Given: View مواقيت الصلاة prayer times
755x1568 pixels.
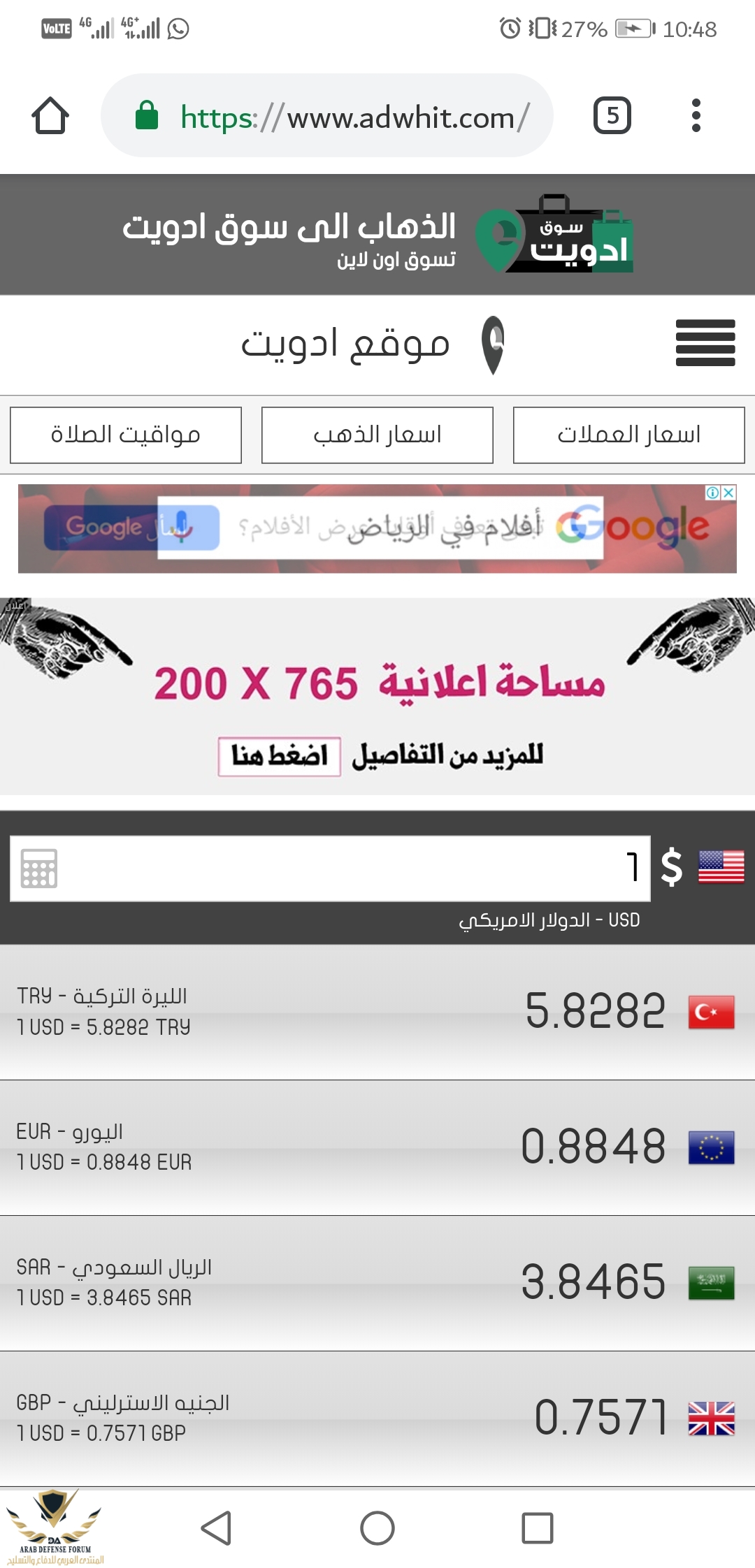Looking at the screenshot, I should pyautogui.click(x=126, y=435).
